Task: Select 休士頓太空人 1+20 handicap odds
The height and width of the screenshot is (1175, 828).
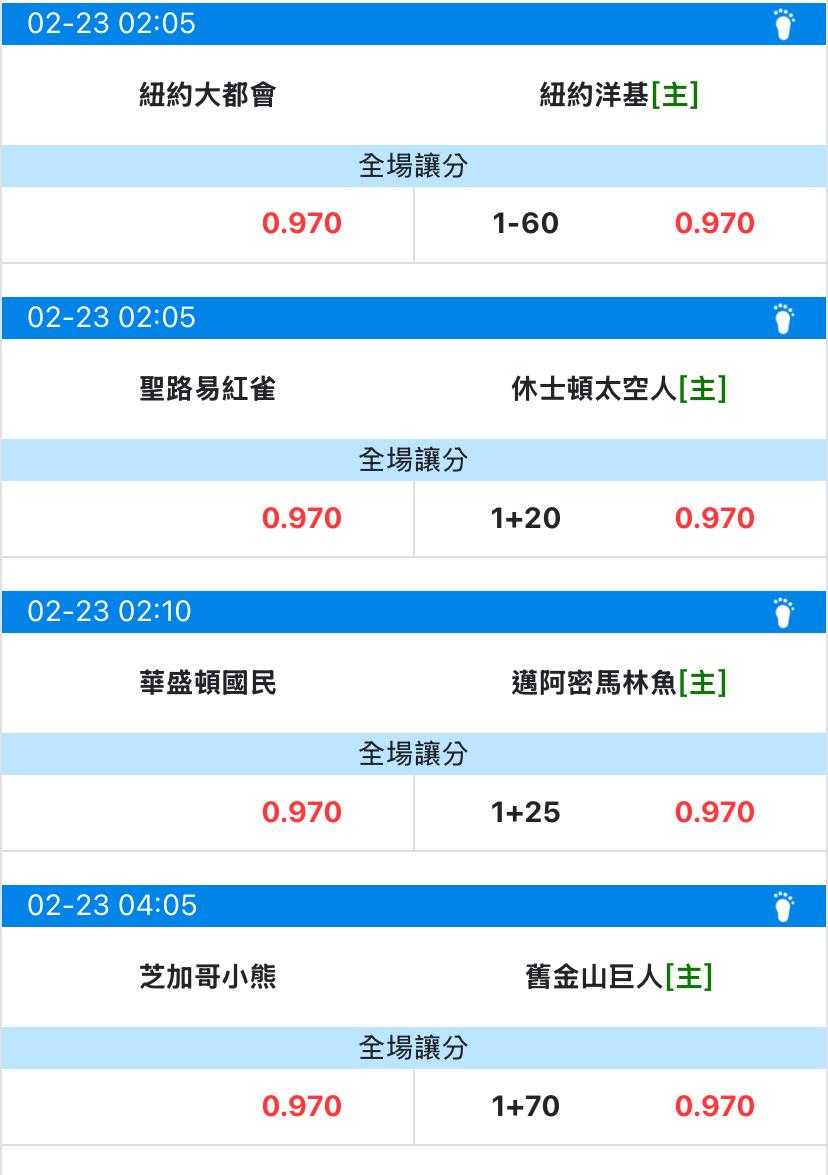Action: (620, 519)
